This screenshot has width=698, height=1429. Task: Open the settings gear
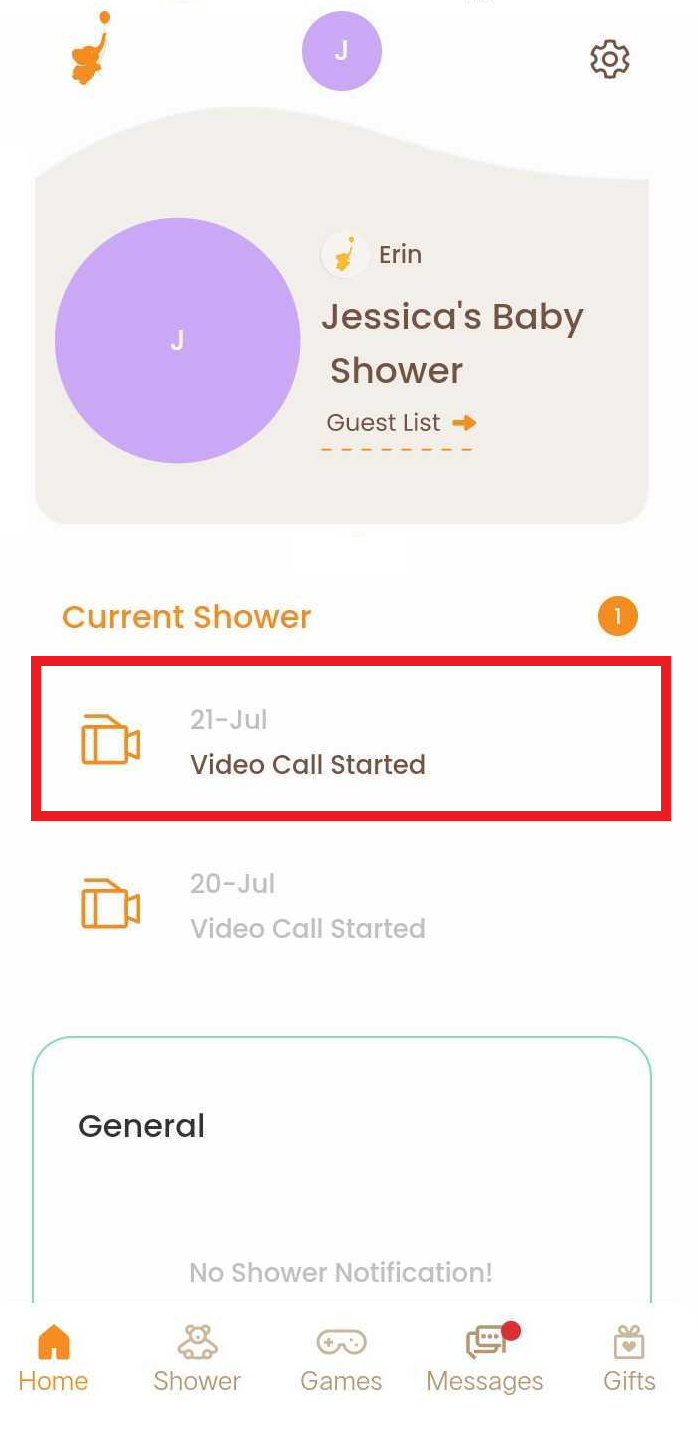610,59
